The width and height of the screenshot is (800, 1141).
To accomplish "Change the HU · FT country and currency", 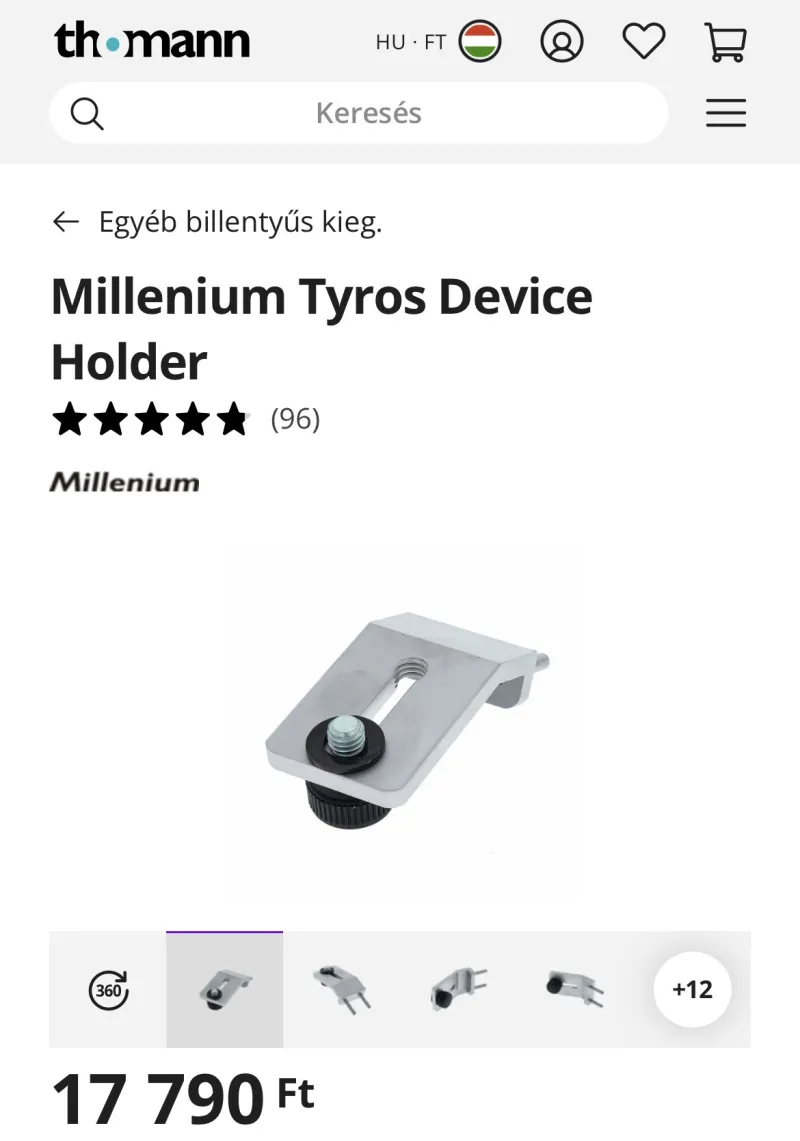I will [x=438, y=42].
